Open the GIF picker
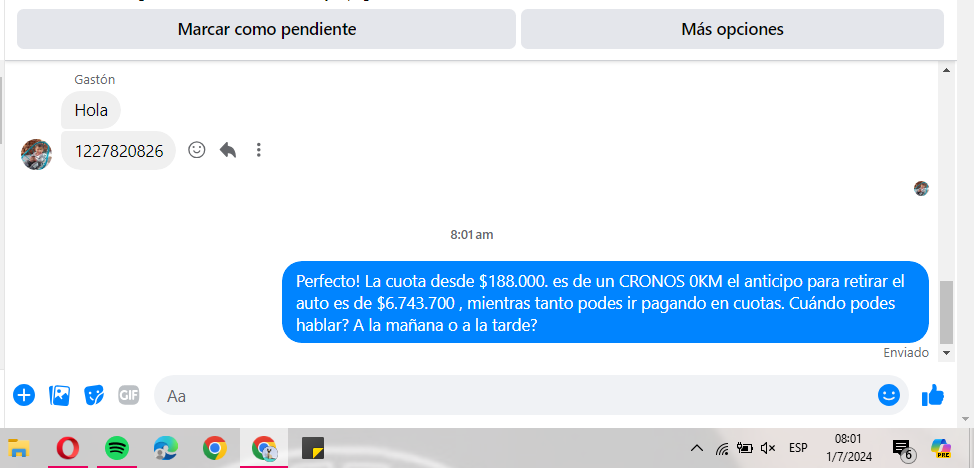The height and width of the screenshot is (468, 974). pyautogui.click(x=128, y=395)
